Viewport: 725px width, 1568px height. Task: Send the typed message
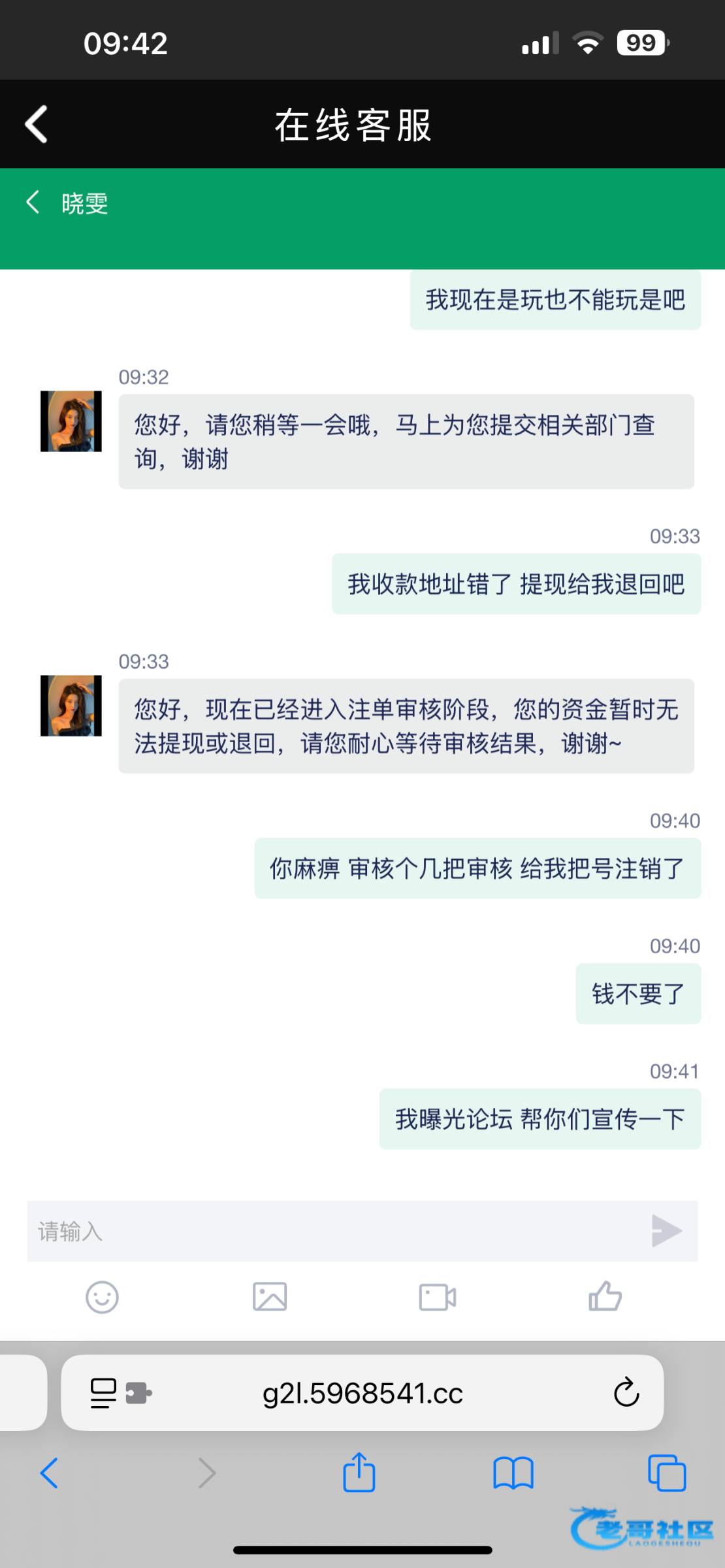(x=666, y=1232)
